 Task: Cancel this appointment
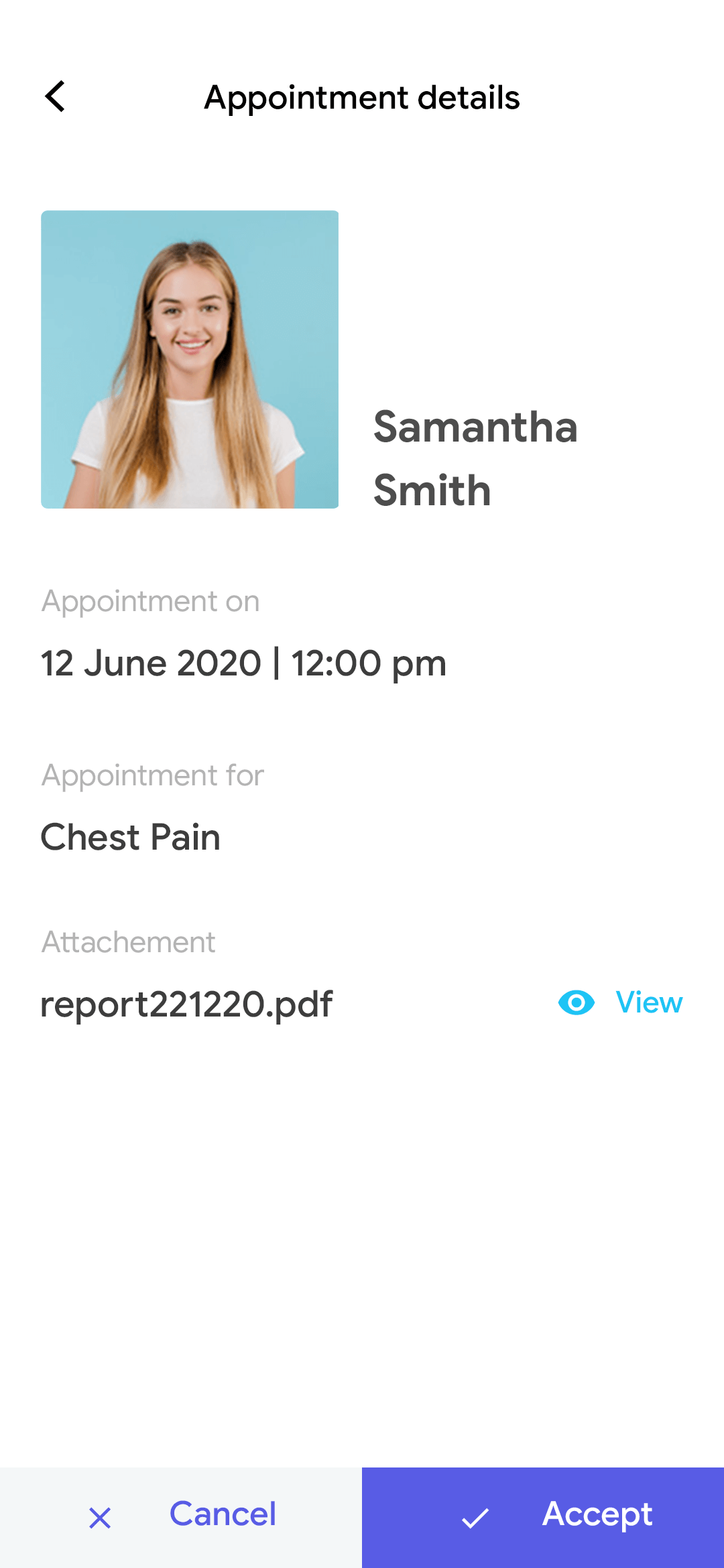(x=181, y=1516)
